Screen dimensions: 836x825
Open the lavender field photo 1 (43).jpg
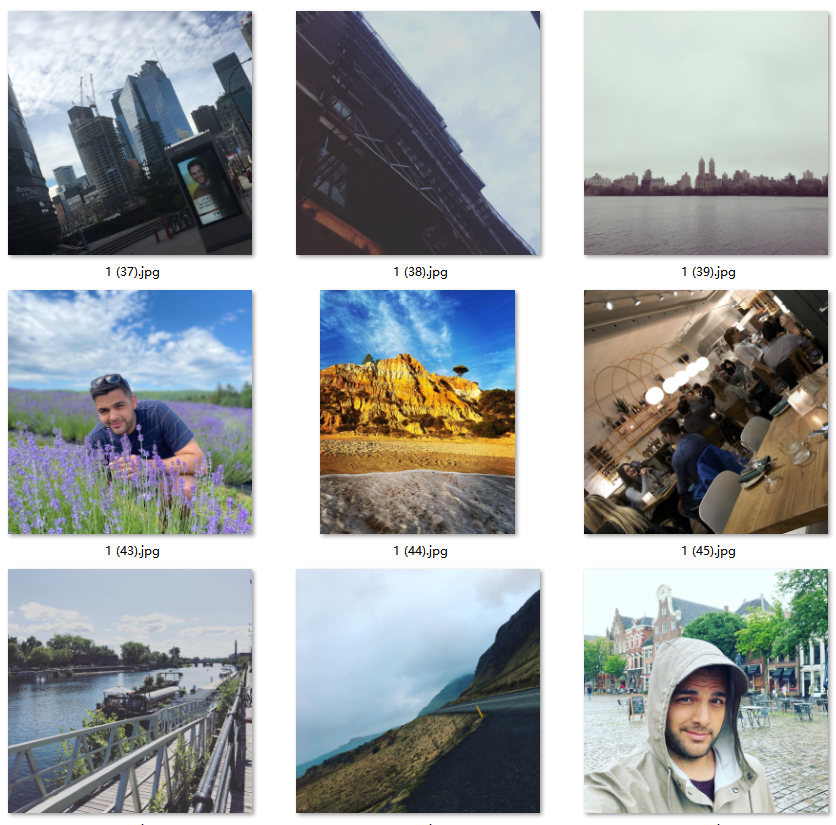[x=130, y=412]
